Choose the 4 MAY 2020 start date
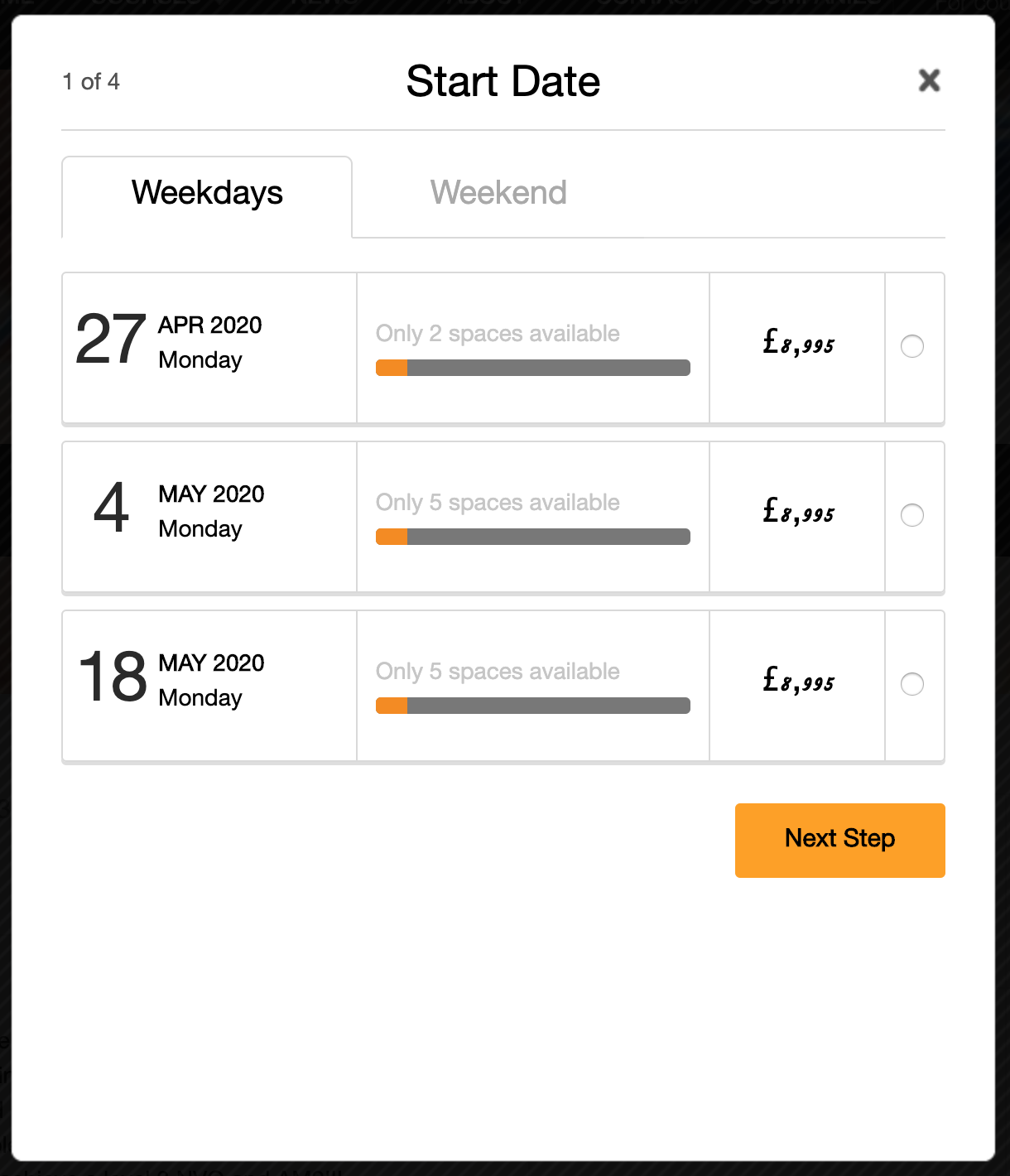The height and width of the screenshot is (1176, 1010). click(x=911, y=515)
